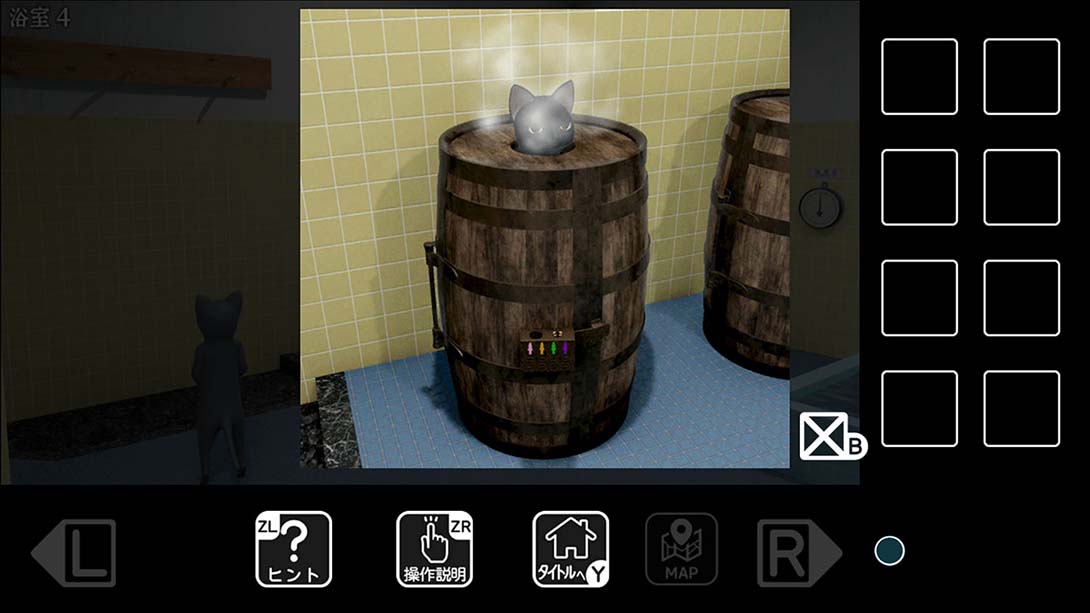Turn view right with R arrow
Image resolution: width=1090 pixels, height=613 pixels.
coord(797,552)
